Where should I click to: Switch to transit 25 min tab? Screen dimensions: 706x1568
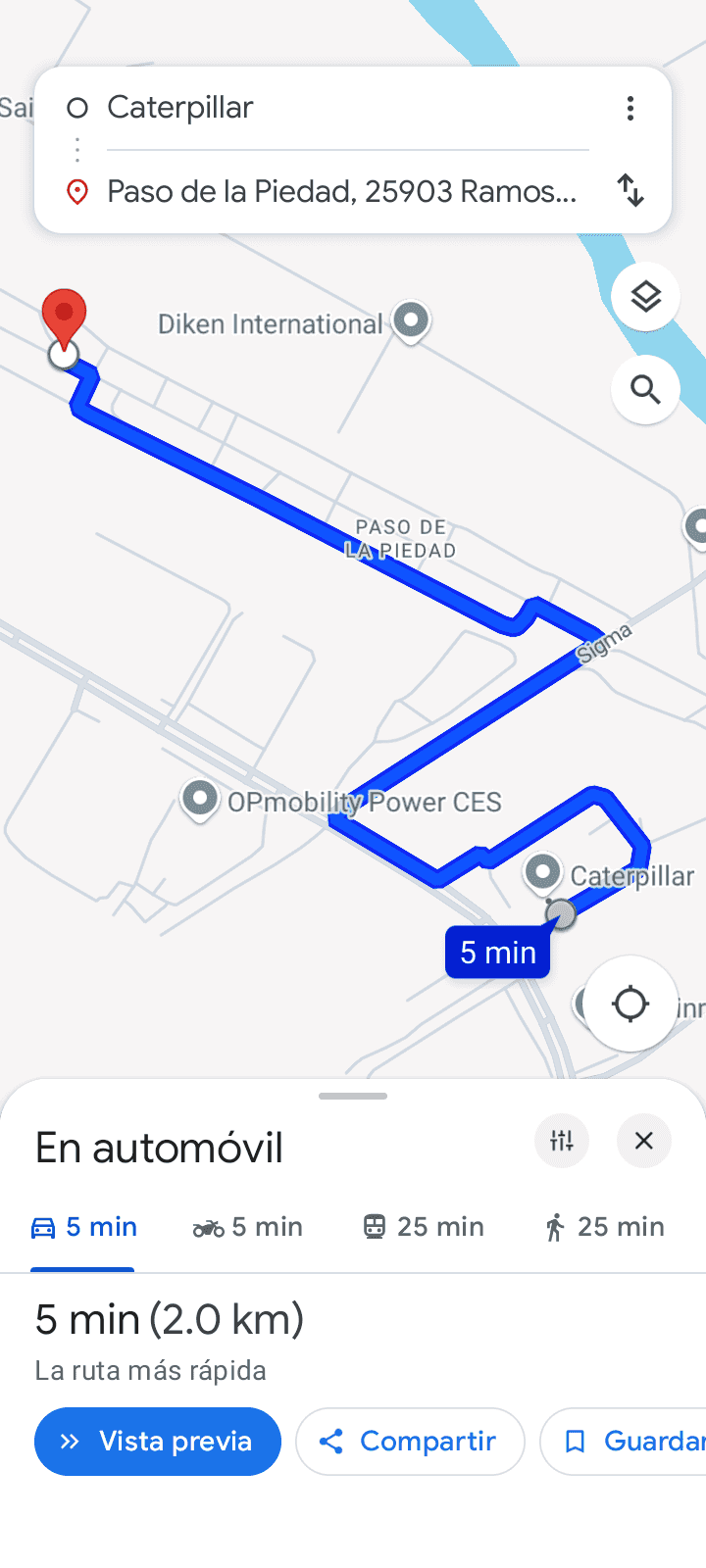pos(424,1227)
